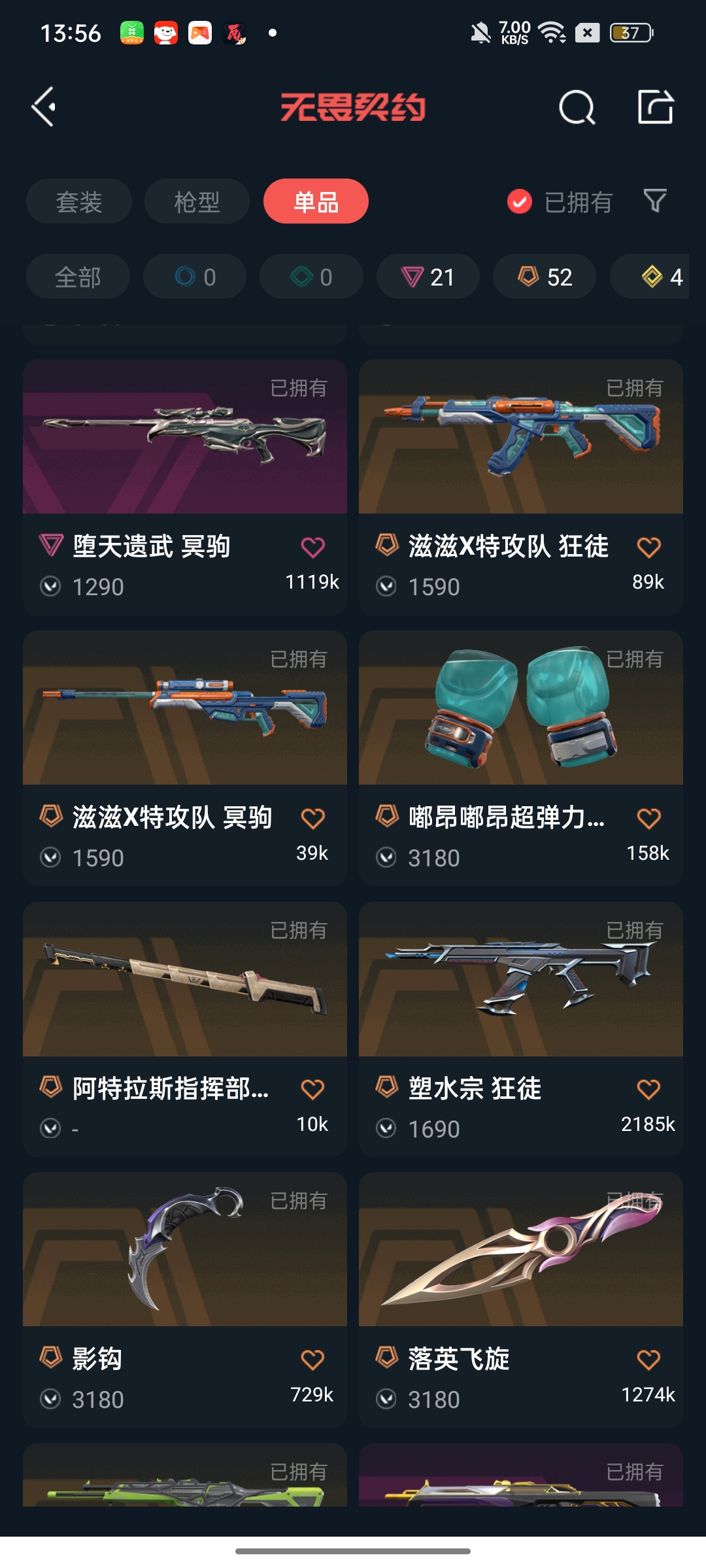The image size is (706, 1568).
Task: Filter by the pink tier chip showing 21
Action: point(428,276)
